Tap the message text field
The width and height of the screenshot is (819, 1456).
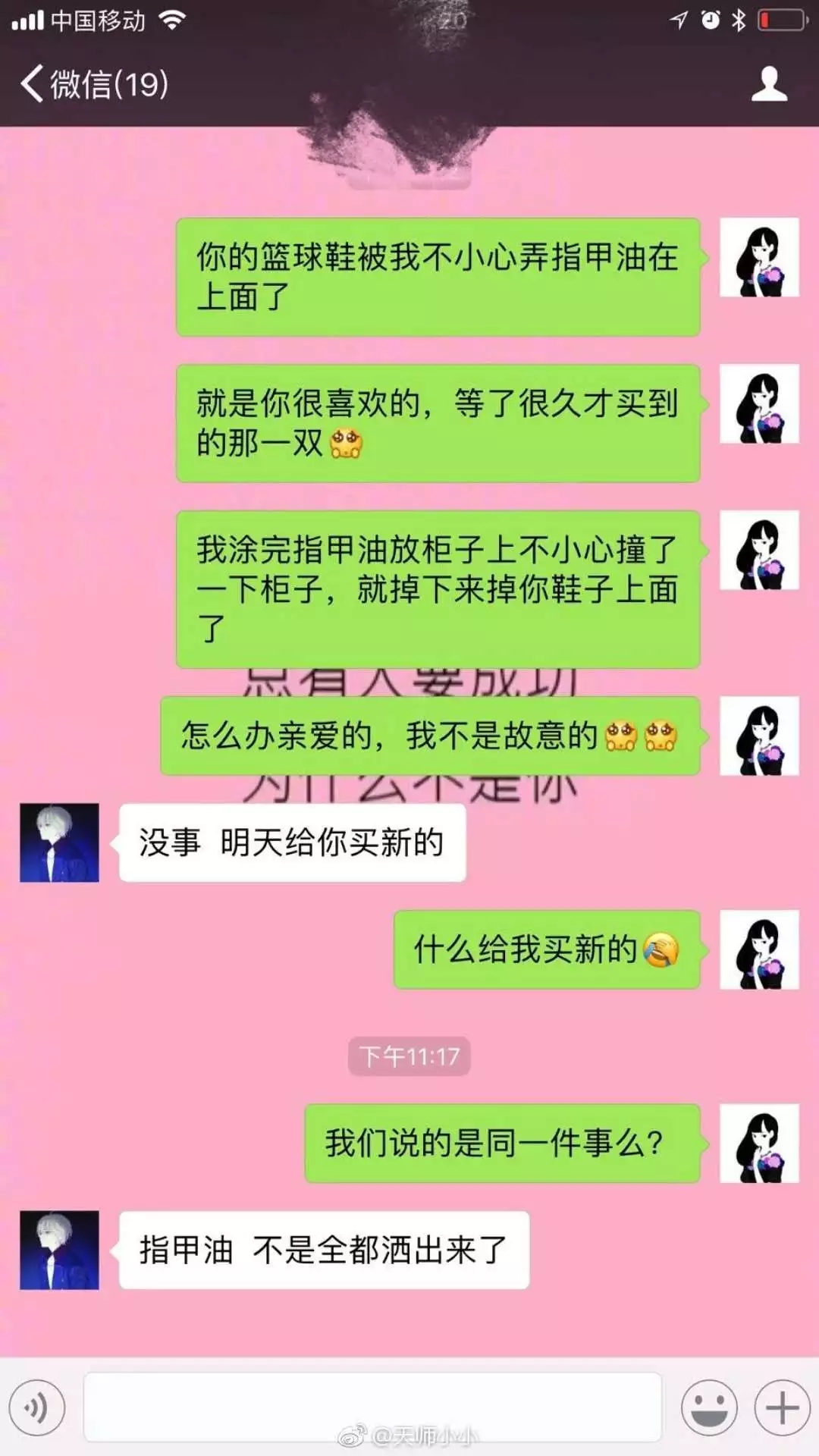pos(372,1407)
